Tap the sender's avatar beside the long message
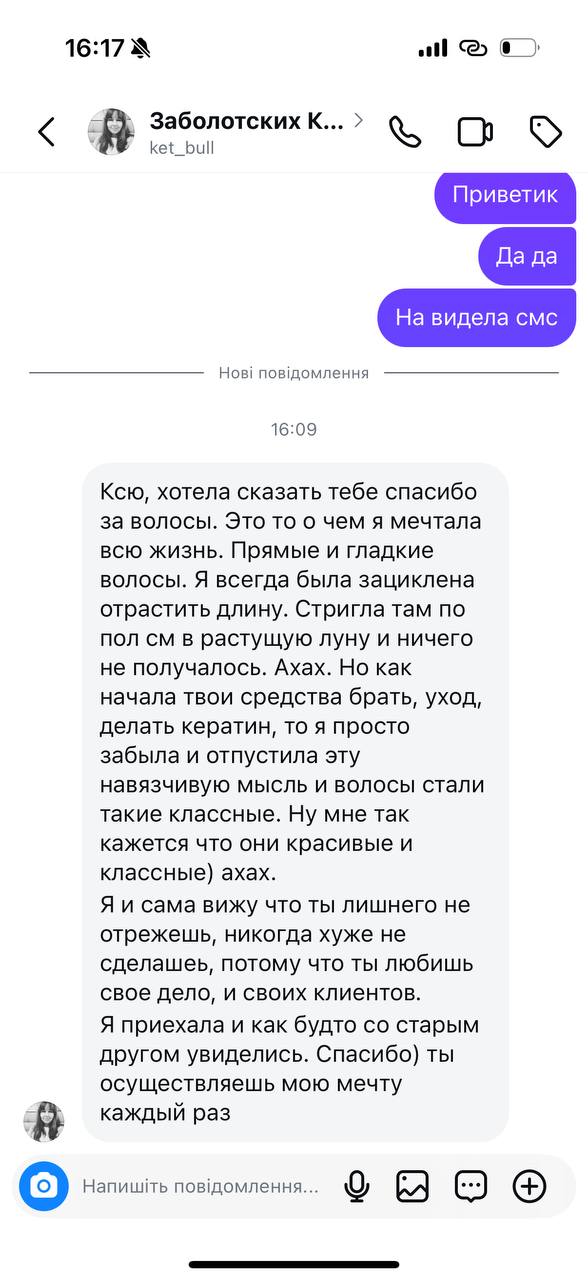Image resolution: width=588 pixels, height=1280 pixels. pyautogui.click(x=44, y=1121)
